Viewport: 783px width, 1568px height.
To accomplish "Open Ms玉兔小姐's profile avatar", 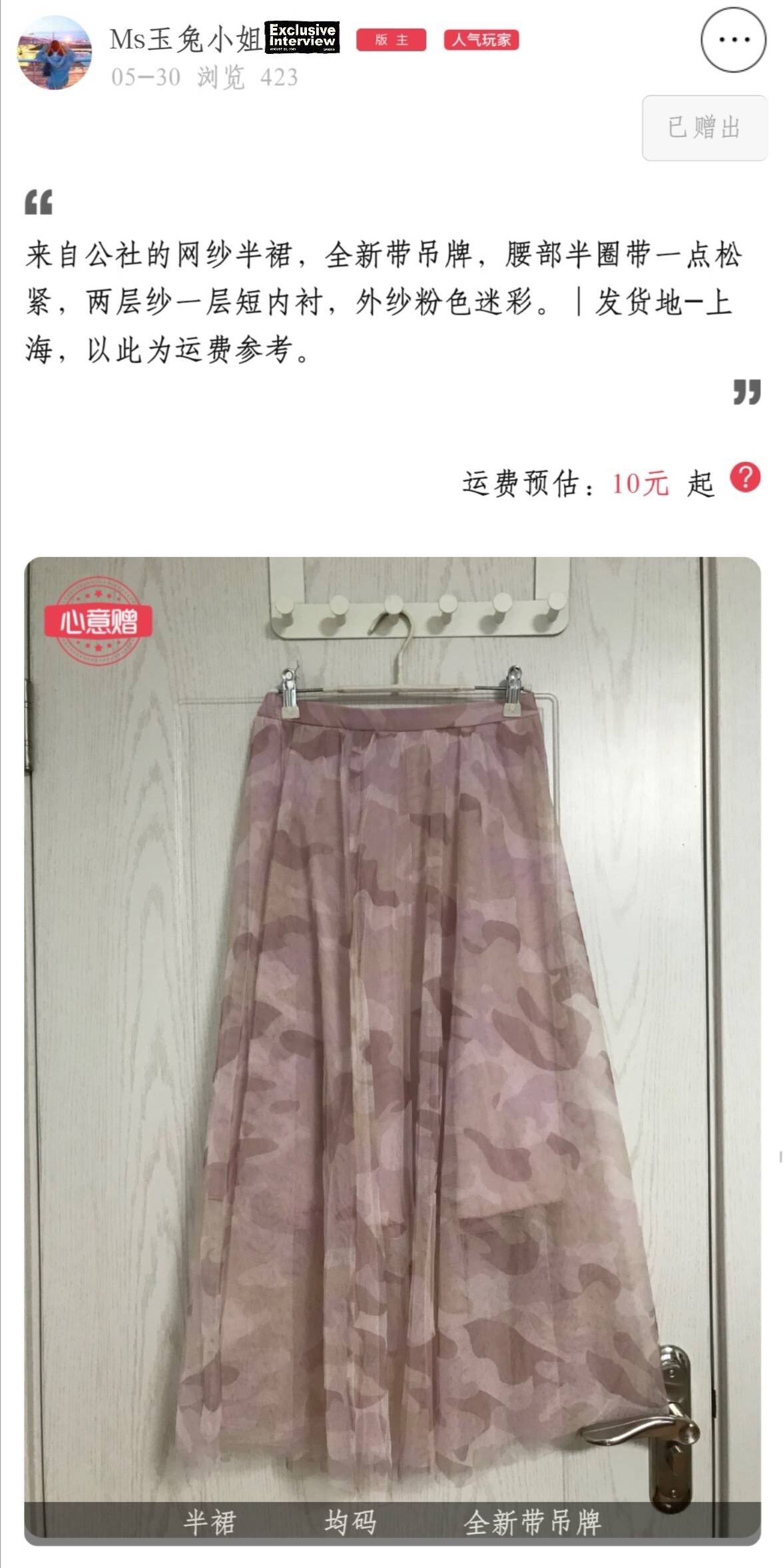I will tap(55, 53).
